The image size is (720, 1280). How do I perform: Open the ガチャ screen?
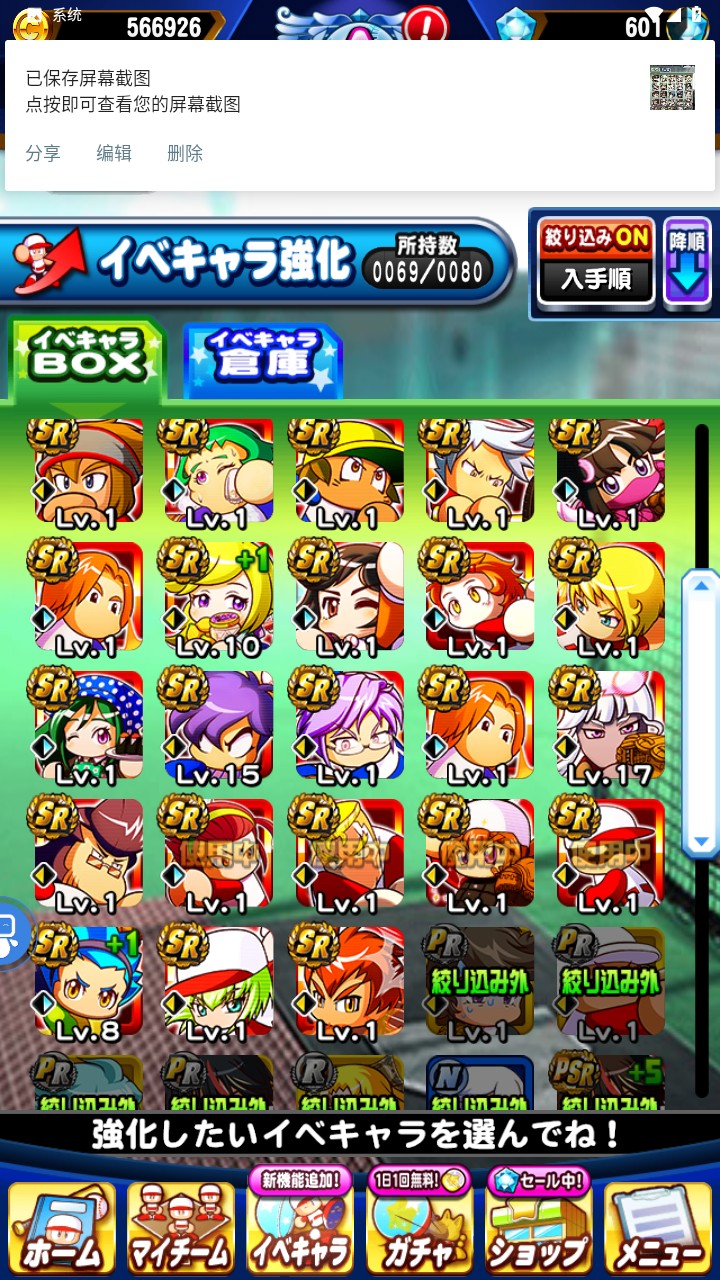(419, 1222)
